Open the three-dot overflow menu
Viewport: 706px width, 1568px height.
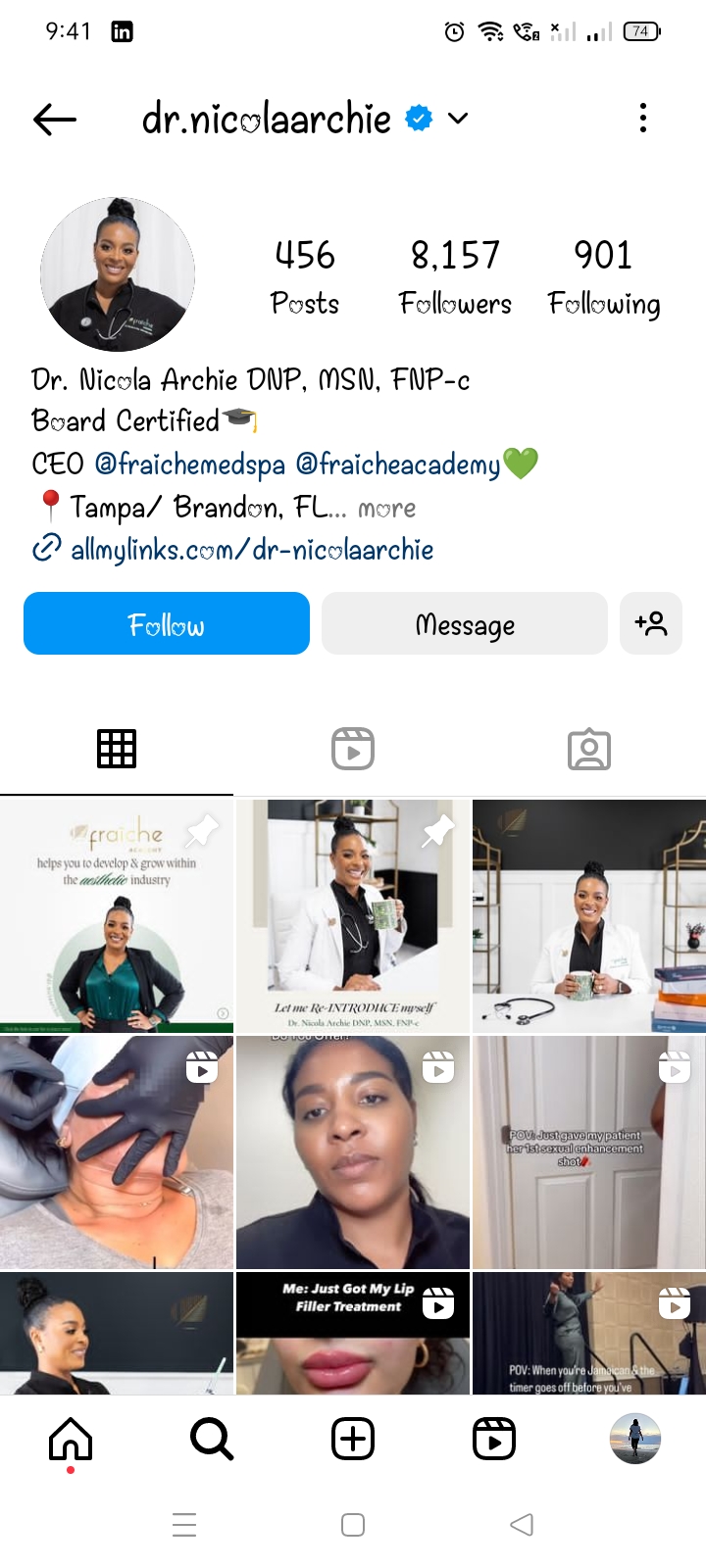pyautogui.click(x=642, y=119)
